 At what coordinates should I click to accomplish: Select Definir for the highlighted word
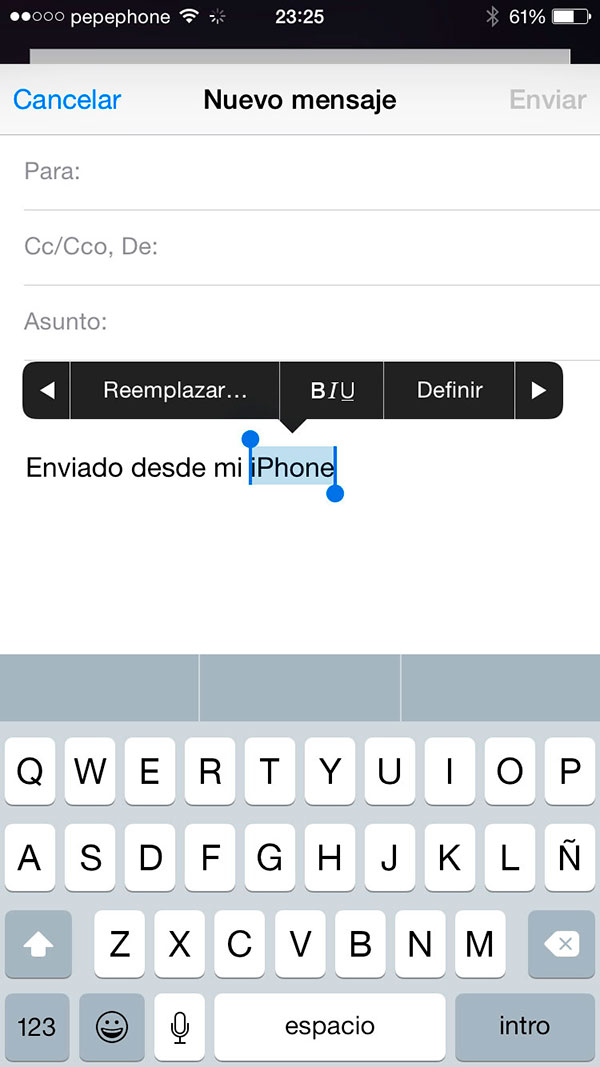[x=450, y=390]
